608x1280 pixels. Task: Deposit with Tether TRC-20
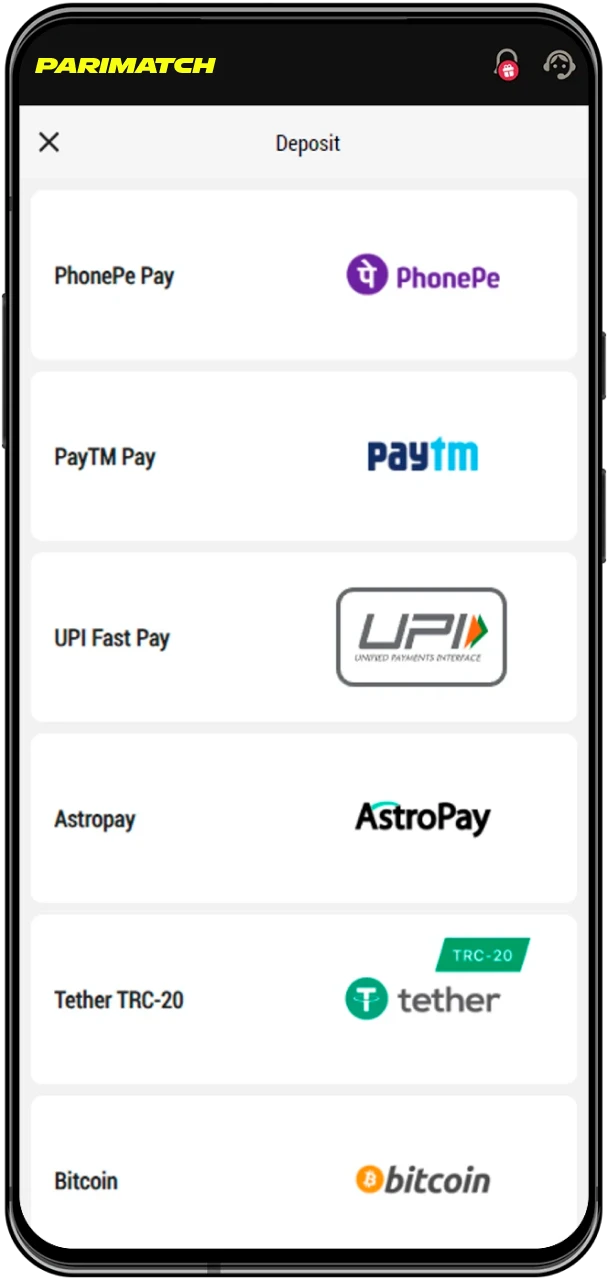coord(304,999)
